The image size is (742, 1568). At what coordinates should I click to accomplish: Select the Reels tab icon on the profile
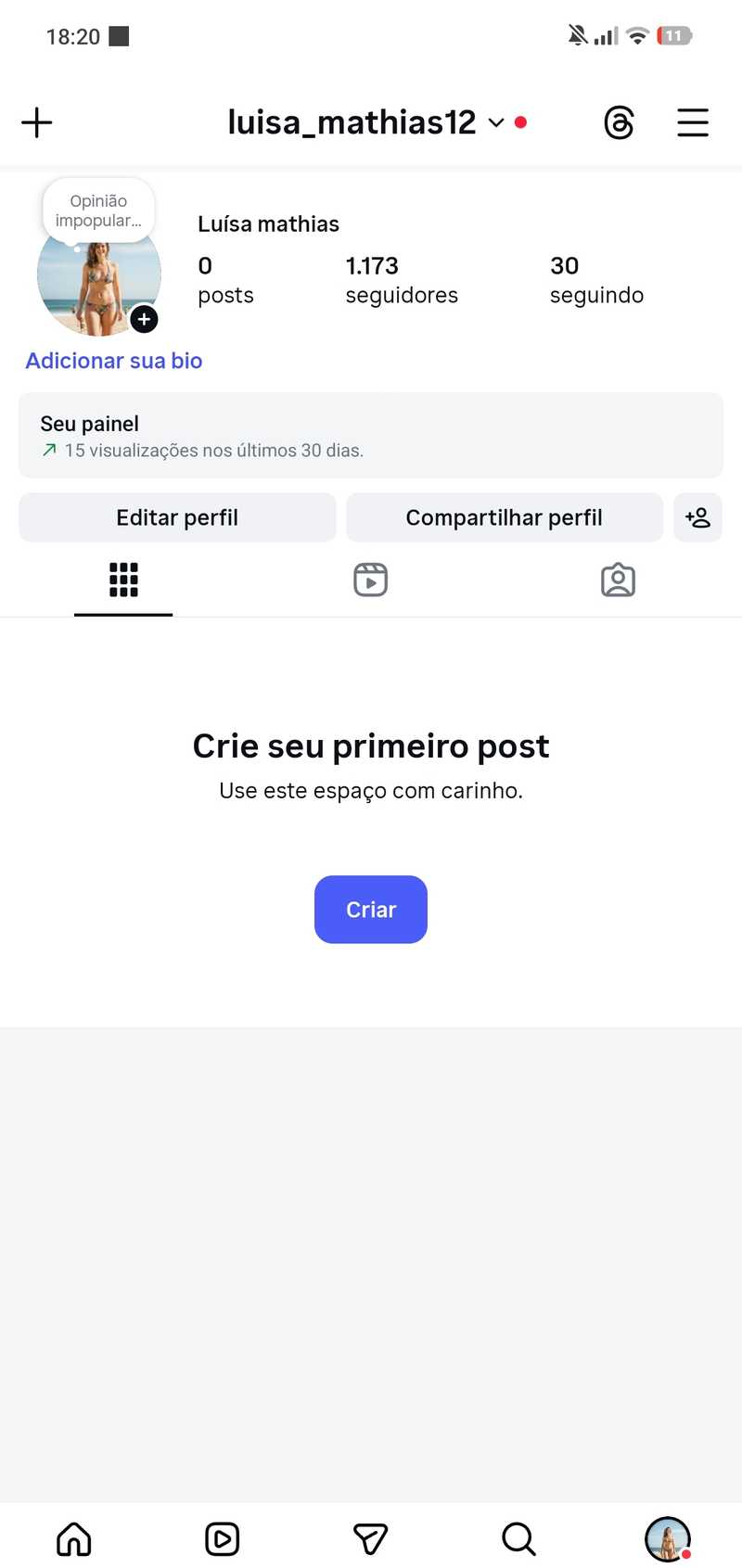370,580
